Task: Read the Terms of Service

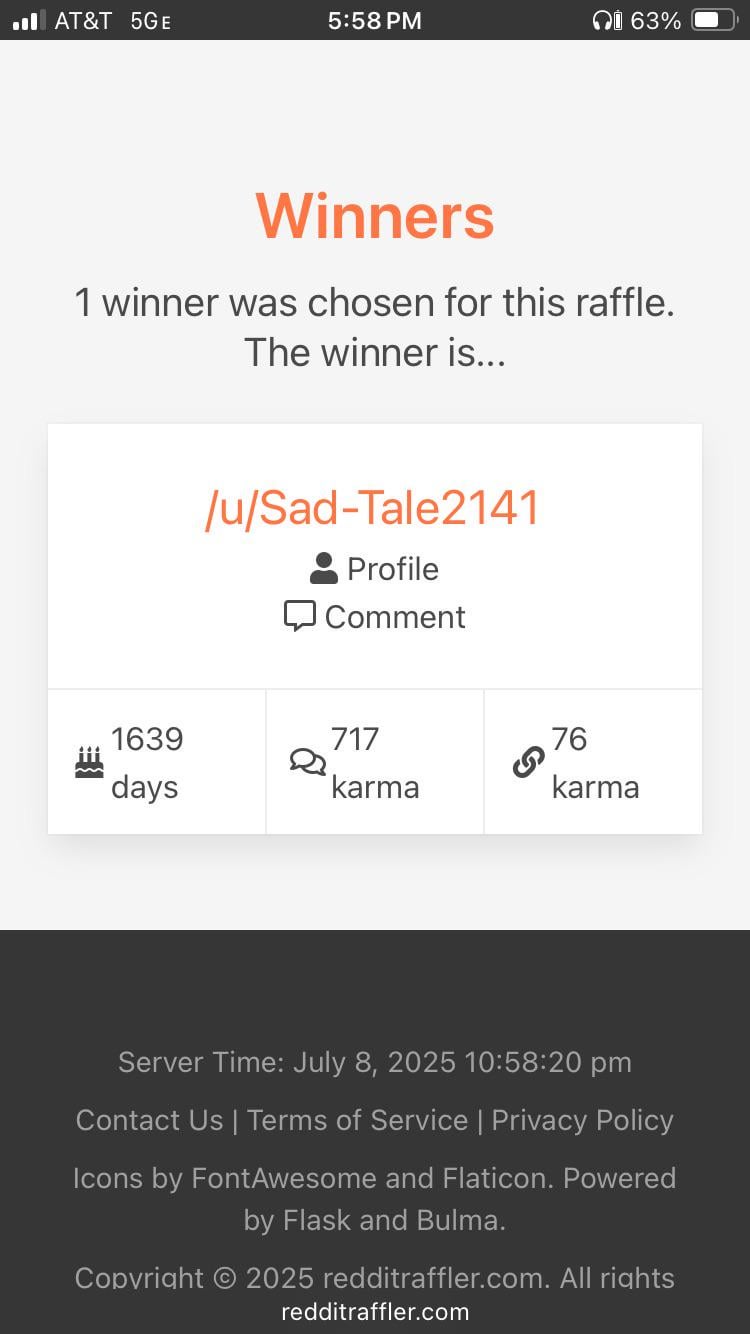Action: pos(357,1120)
